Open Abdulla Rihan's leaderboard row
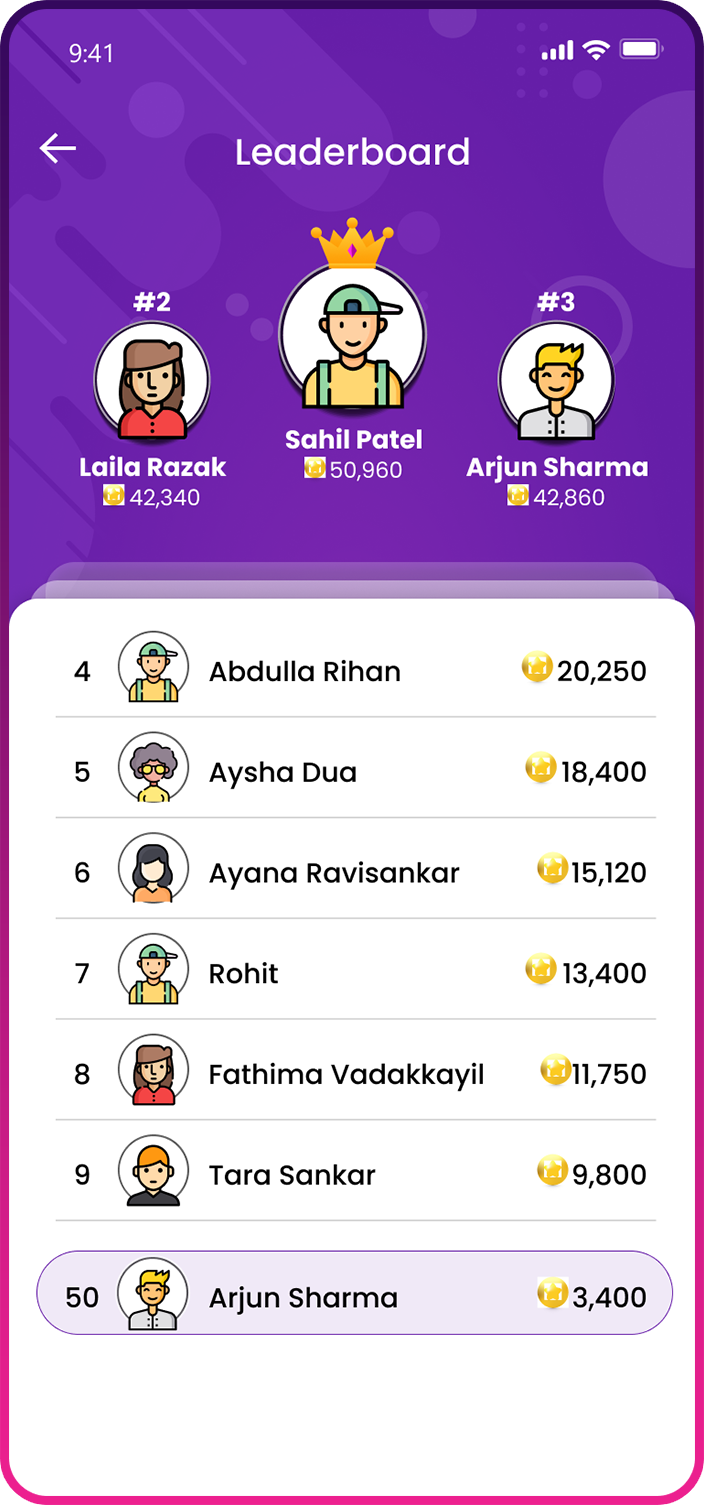Image resolution: width=704 pixels, height=1505 pixels. [355, 671]
